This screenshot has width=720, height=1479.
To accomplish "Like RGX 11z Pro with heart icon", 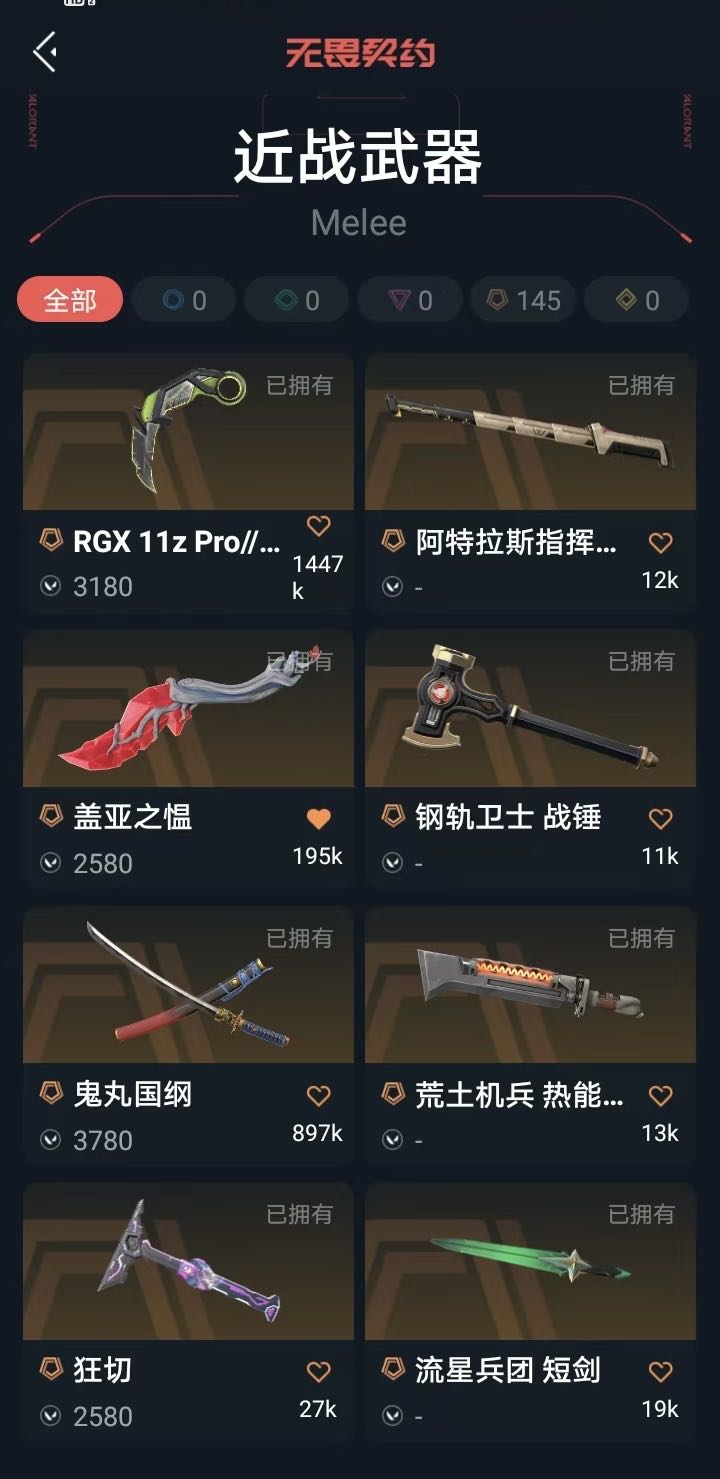I will (318, 526).
